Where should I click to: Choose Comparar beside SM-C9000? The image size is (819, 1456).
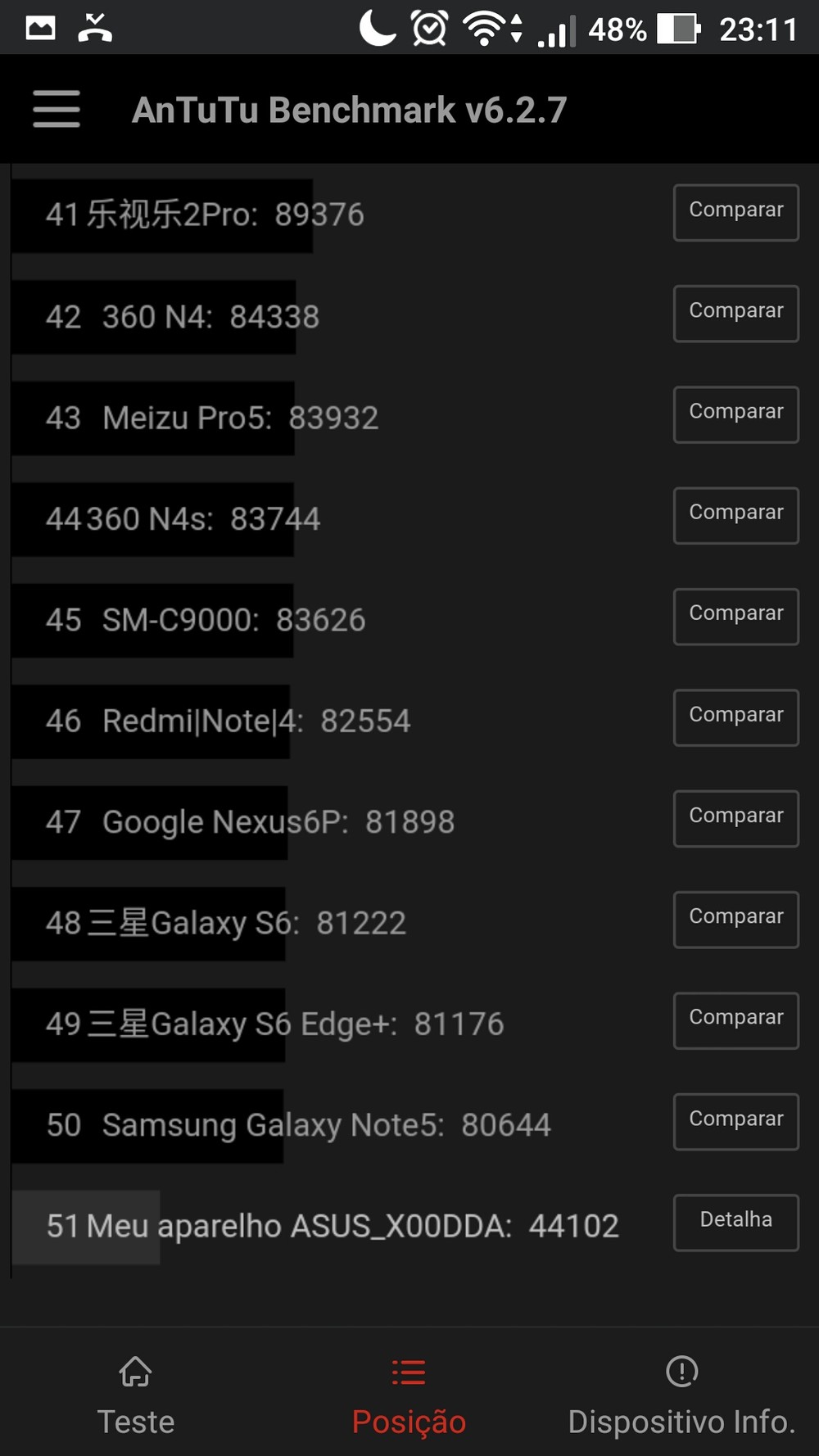coord(735,616)
